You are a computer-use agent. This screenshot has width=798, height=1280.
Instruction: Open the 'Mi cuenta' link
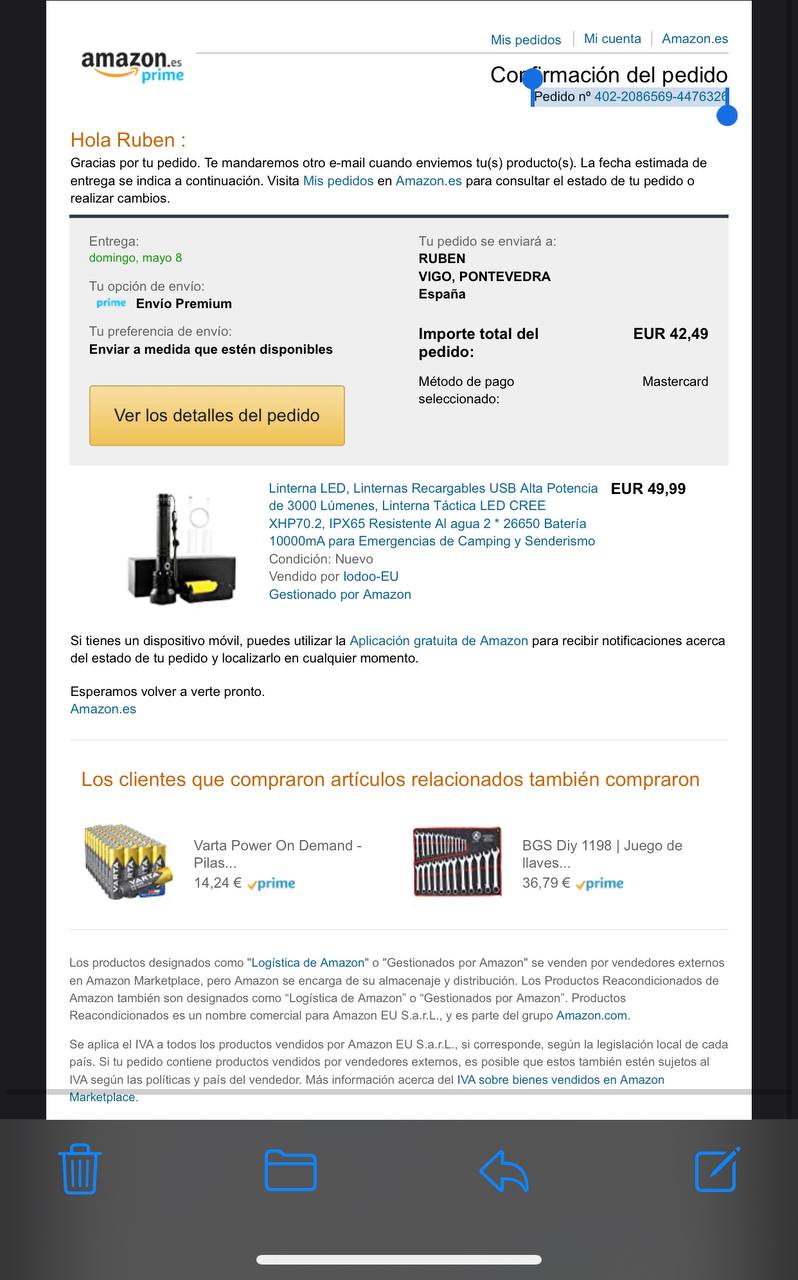click(612, 39)
